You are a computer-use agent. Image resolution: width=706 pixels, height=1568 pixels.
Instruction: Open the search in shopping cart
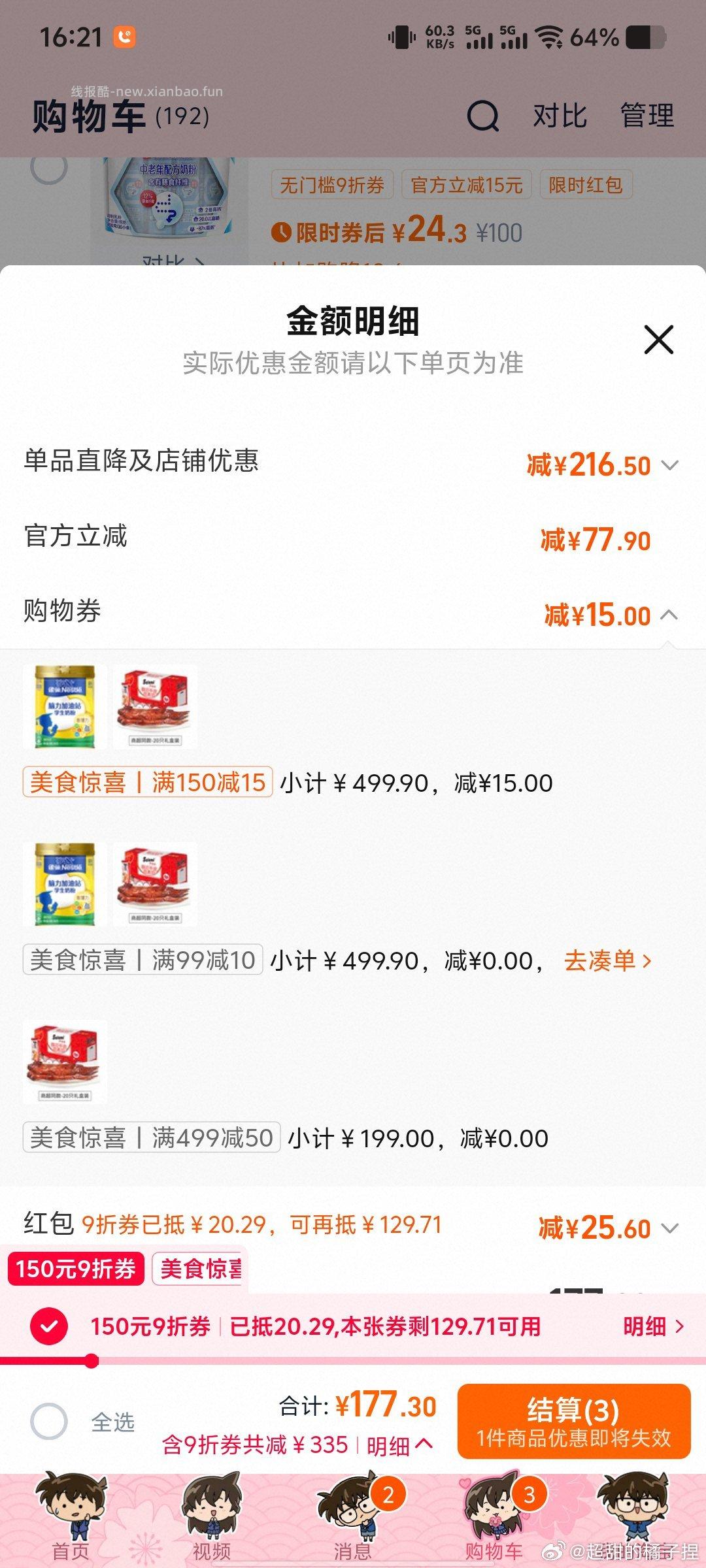click(x=482, y=116)
